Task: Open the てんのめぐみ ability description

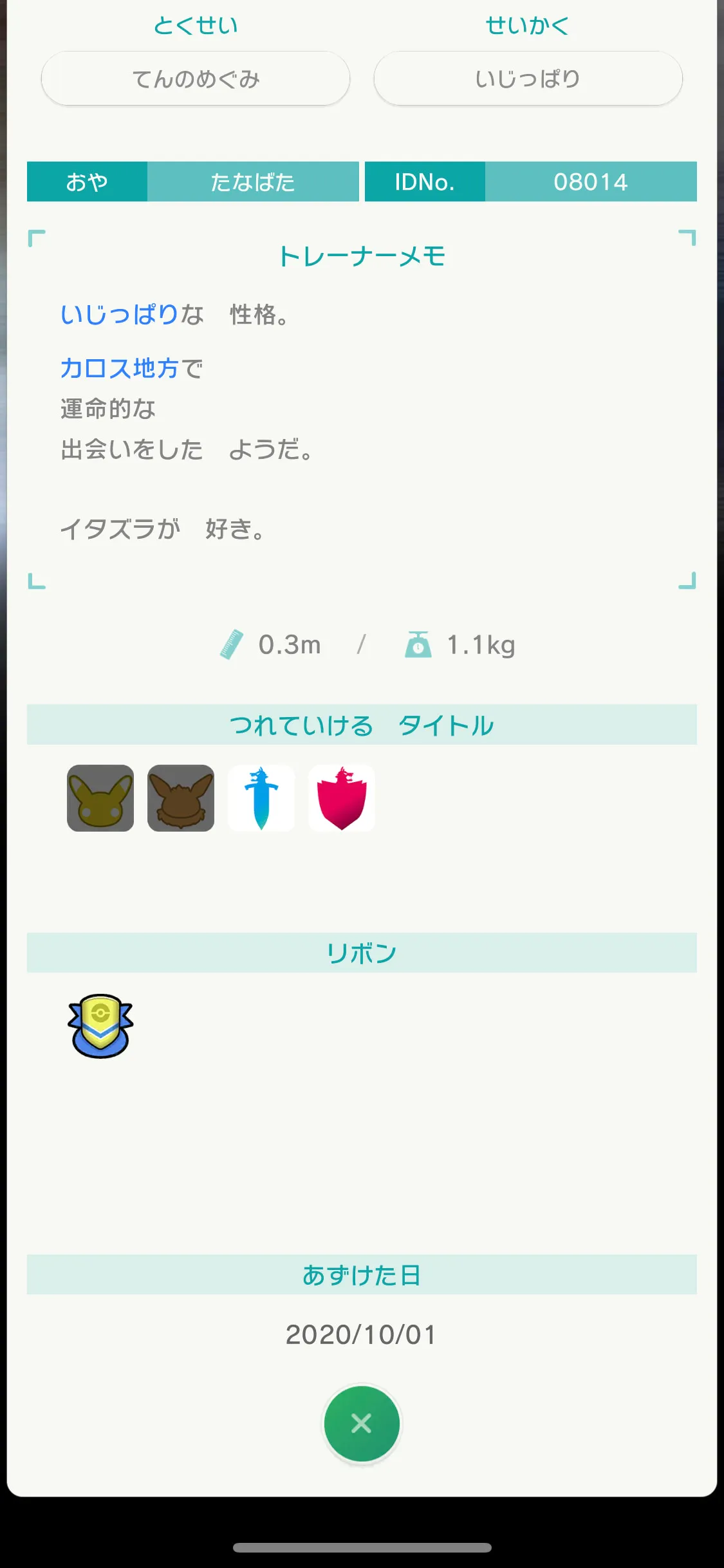Action: click(x=196, y=79)
